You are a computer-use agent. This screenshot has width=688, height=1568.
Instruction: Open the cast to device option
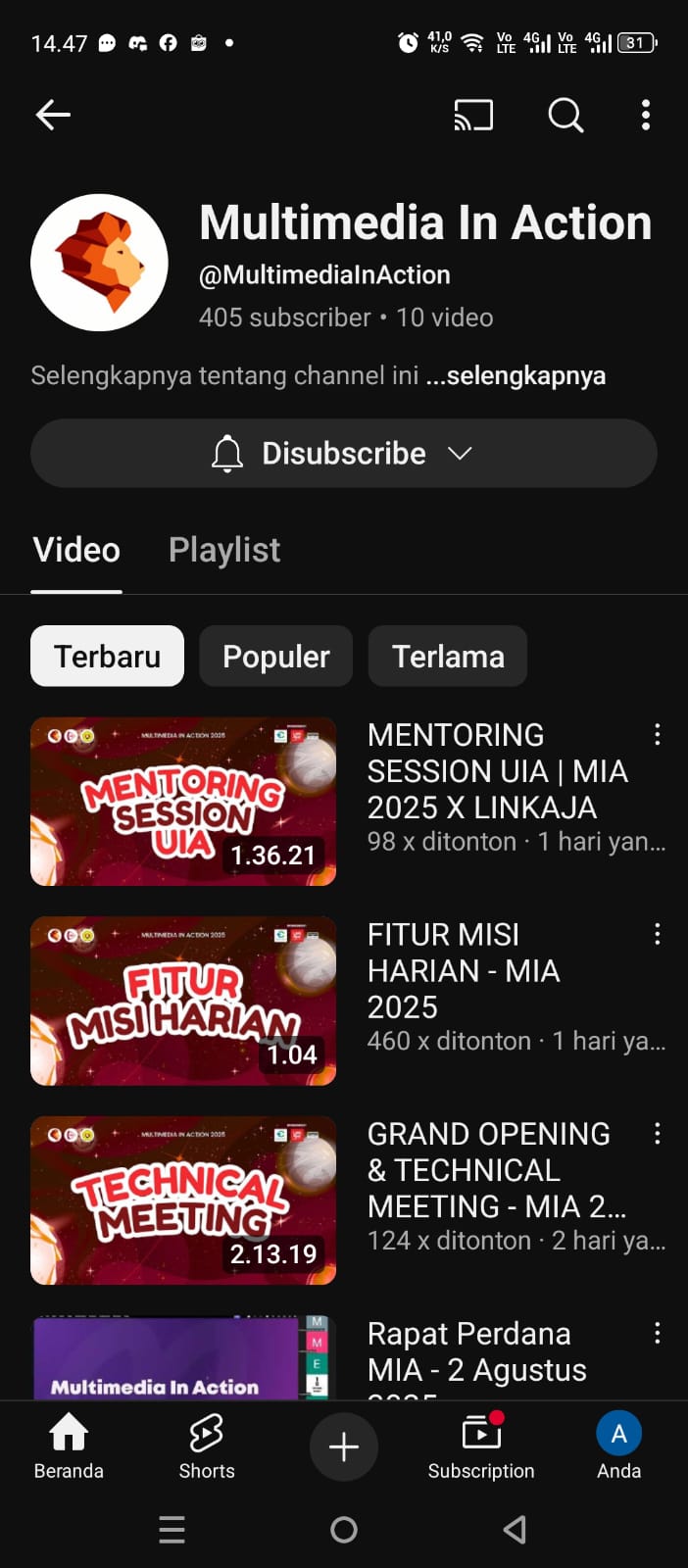click(x=473, y=115)
